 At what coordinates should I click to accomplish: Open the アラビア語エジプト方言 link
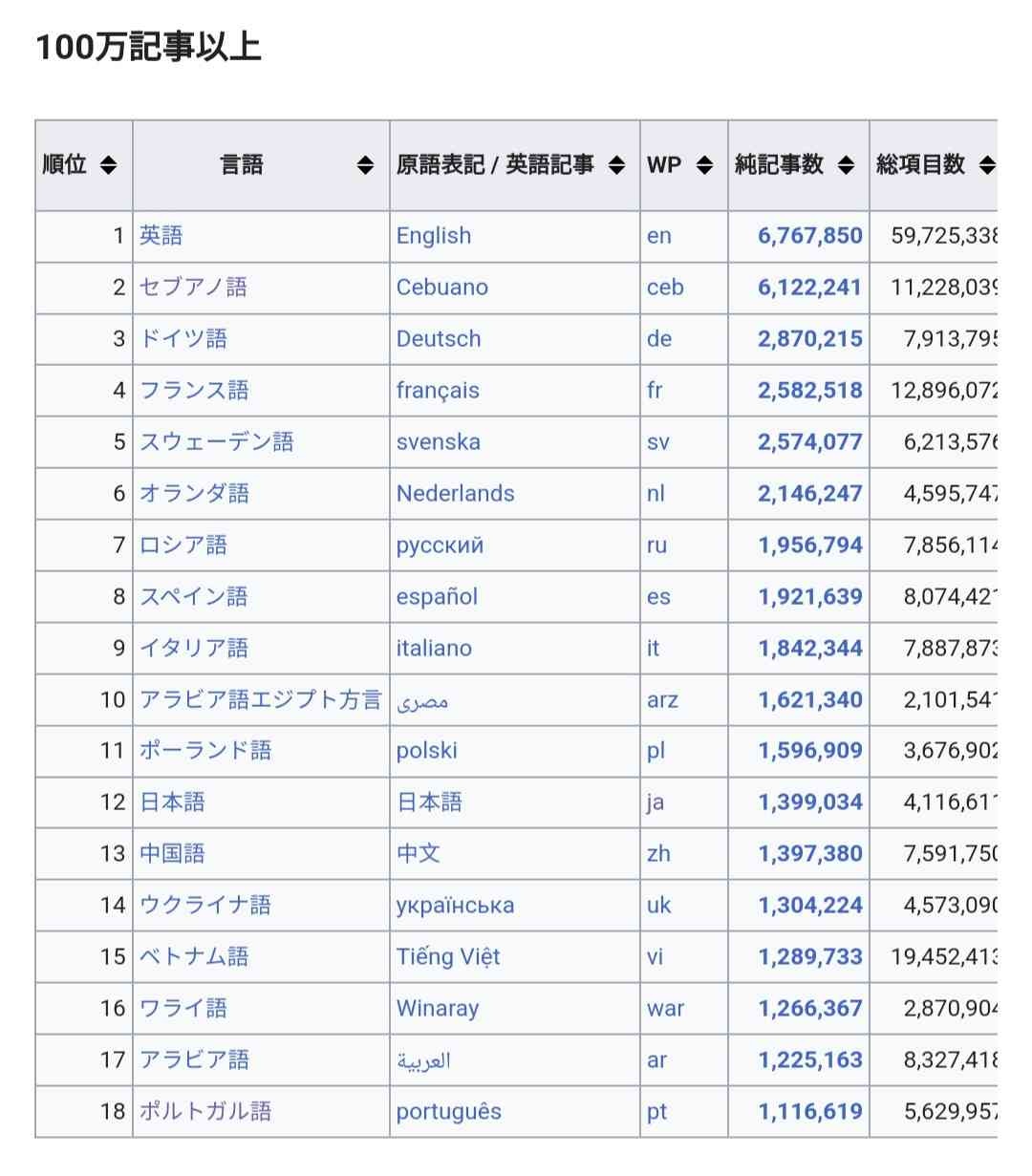260,700
